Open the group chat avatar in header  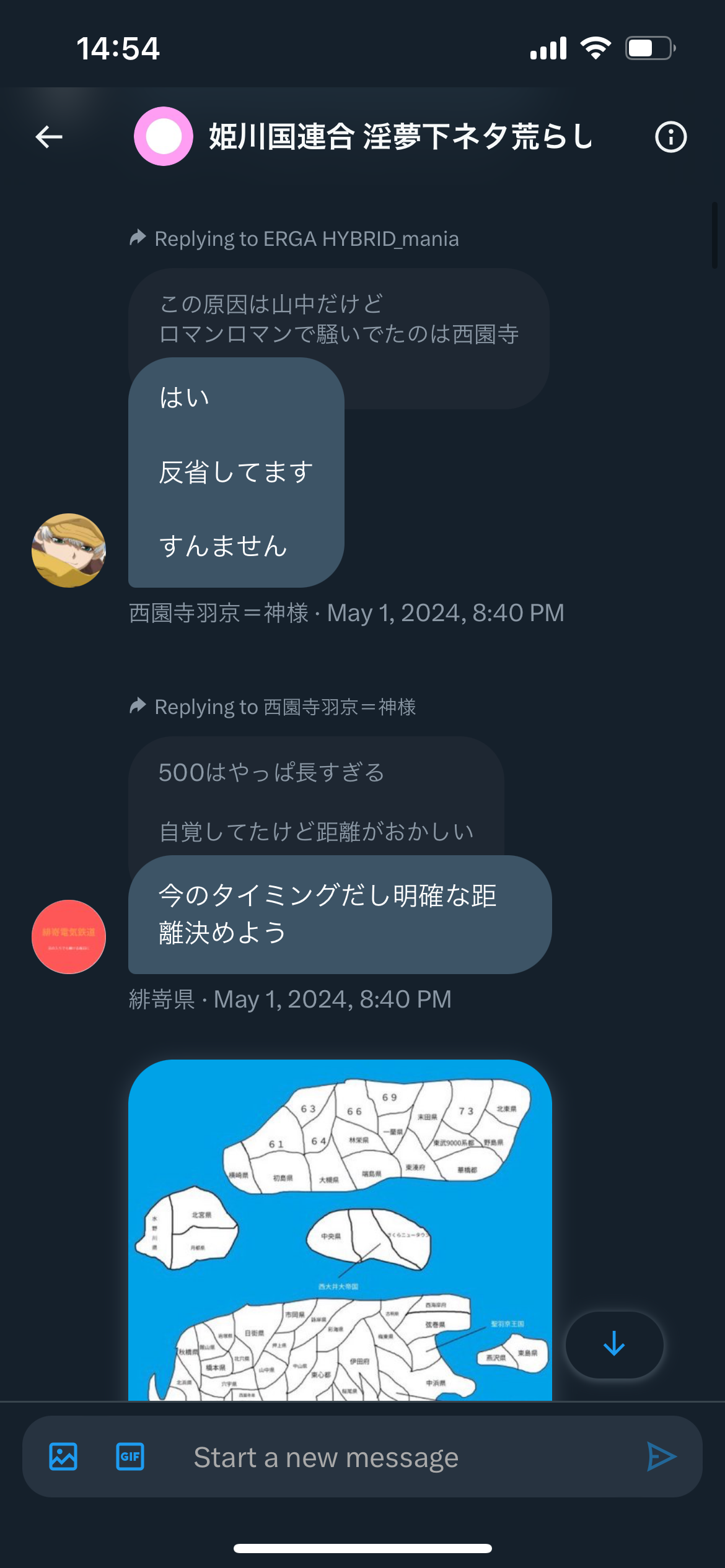click(164, 136)
